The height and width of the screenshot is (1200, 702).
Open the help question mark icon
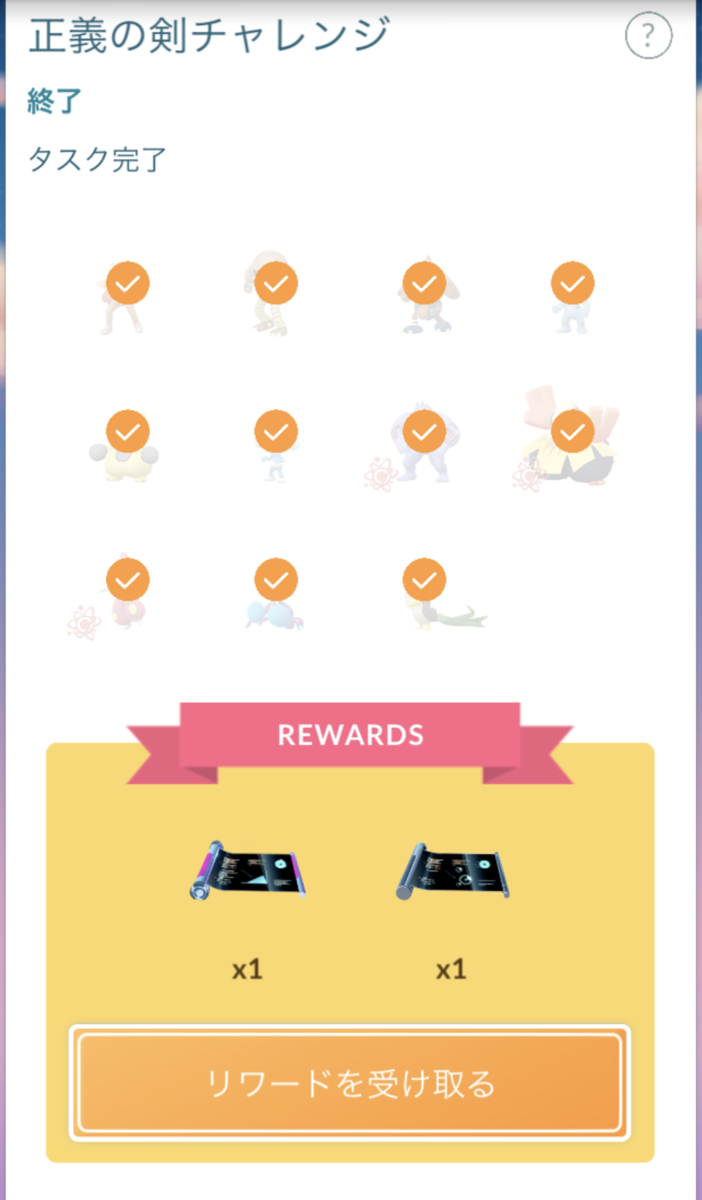point(648,37)
